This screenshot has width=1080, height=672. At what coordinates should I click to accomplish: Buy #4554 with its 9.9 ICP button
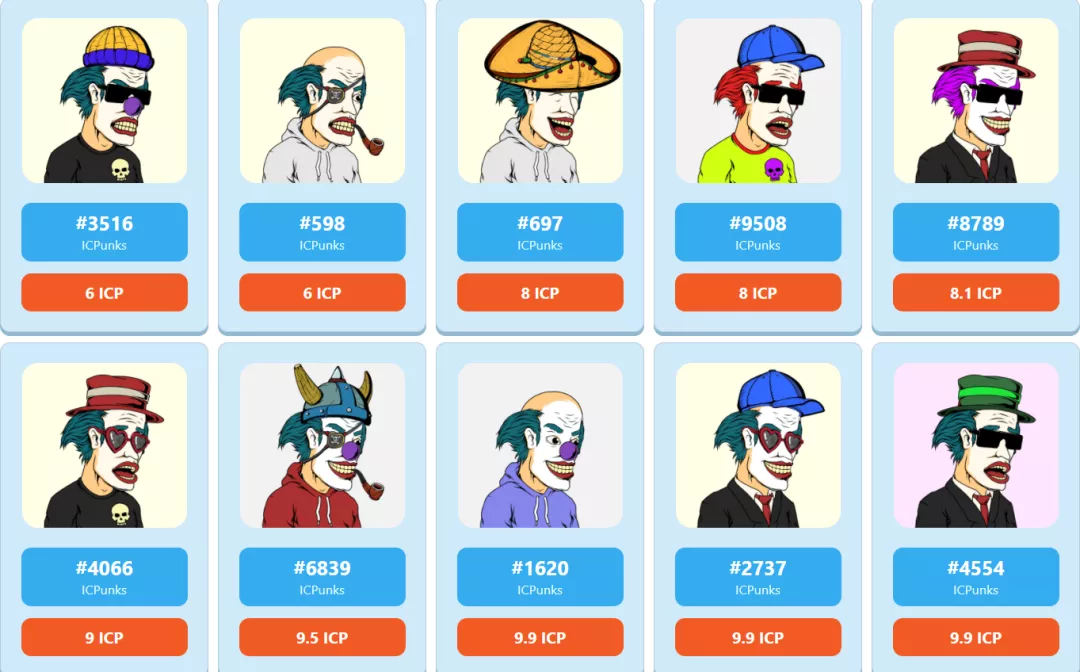point(976,637)
